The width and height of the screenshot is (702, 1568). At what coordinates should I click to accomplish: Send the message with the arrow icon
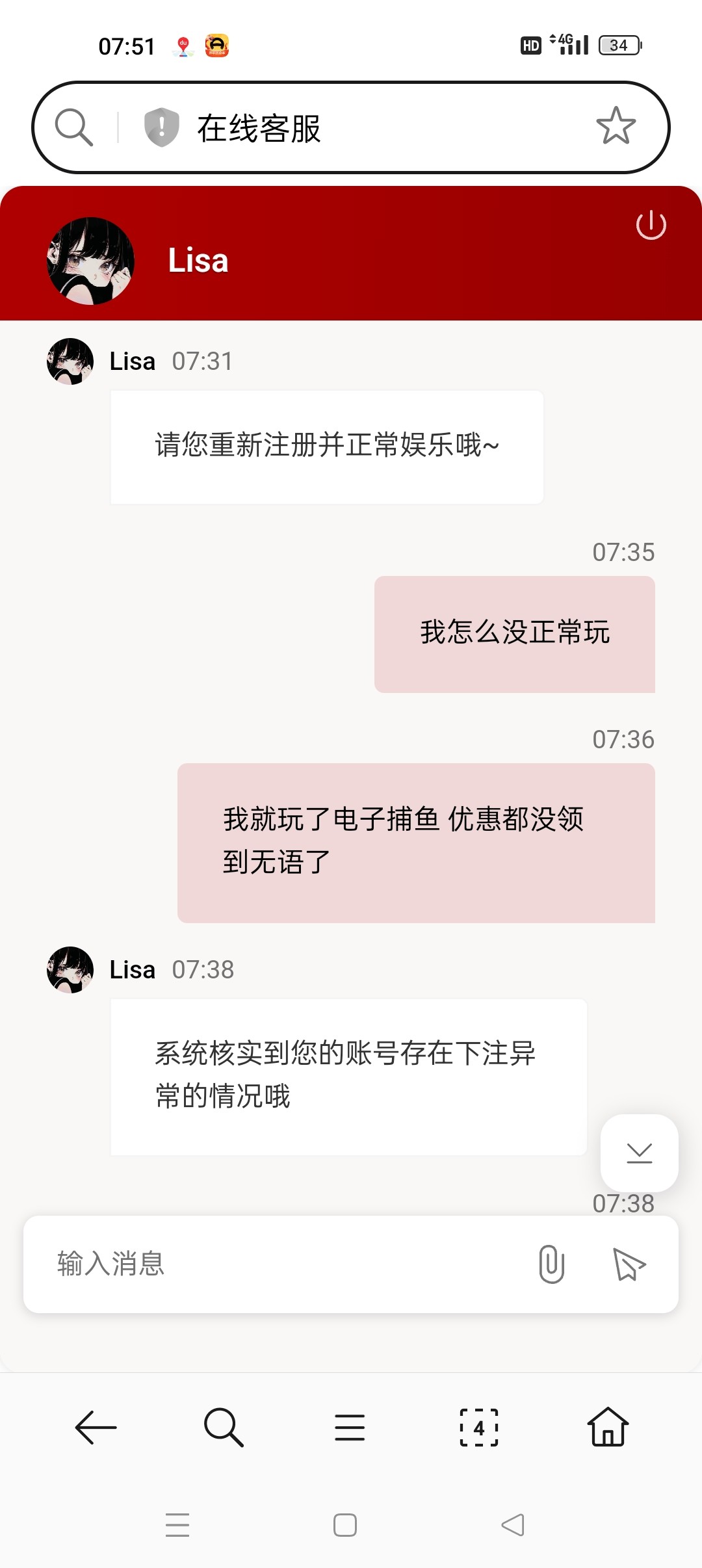click(629, 1264)
